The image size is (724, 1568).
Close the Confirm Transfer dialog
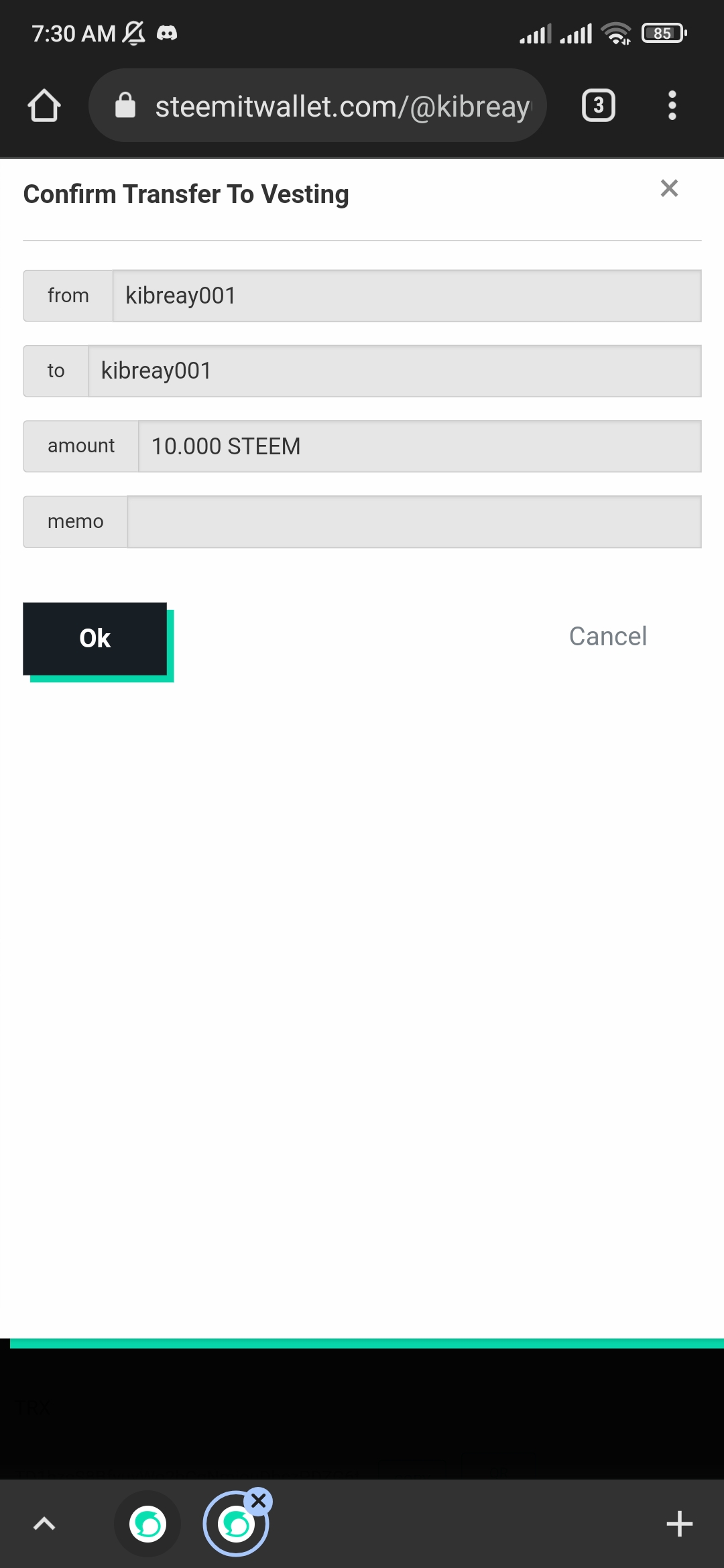[x=669, y=188]
